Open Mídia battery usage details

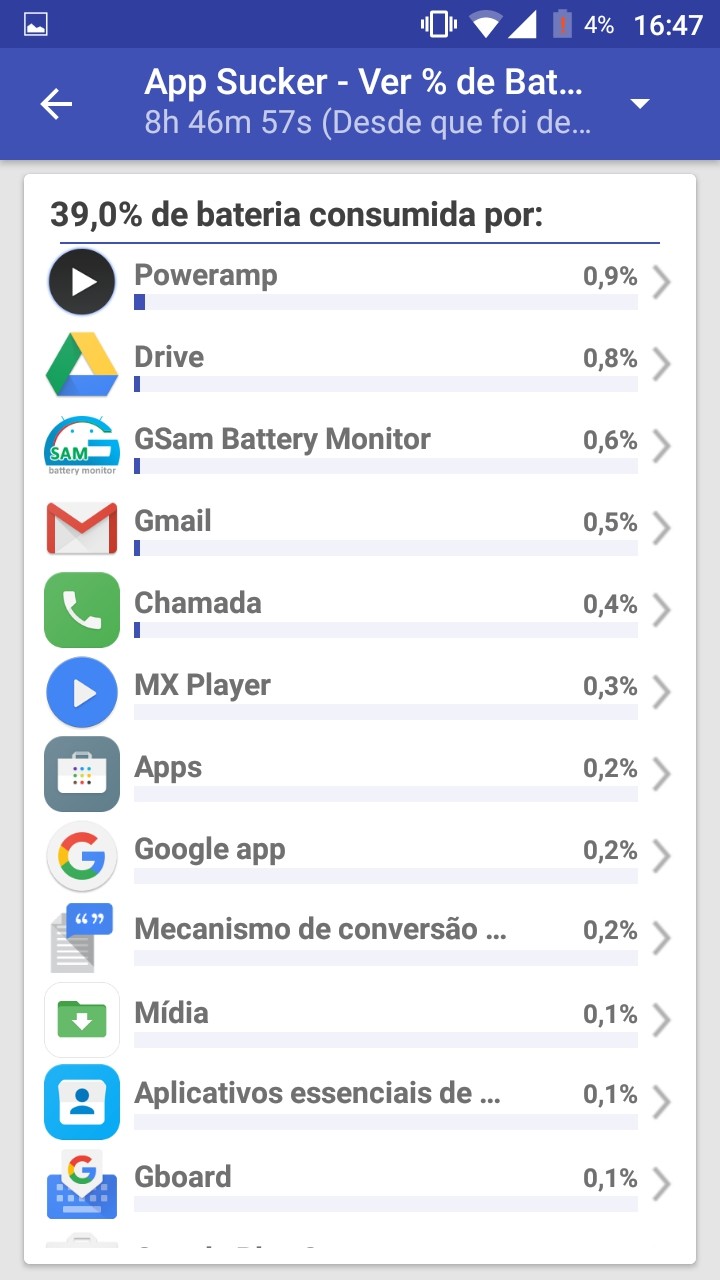click(x=360, y=1020)
